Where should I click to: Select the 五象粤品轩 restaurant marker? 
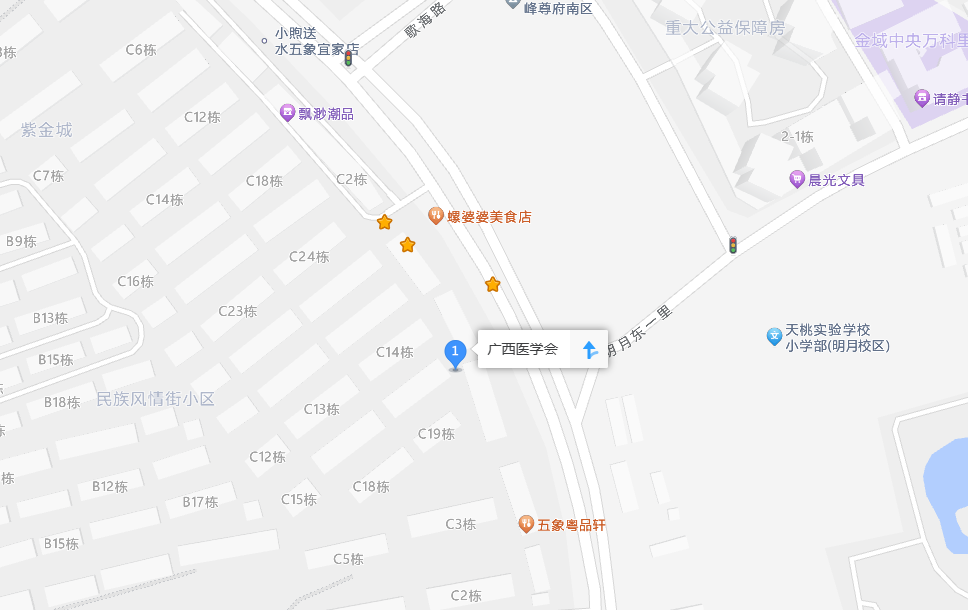point(526,523)
